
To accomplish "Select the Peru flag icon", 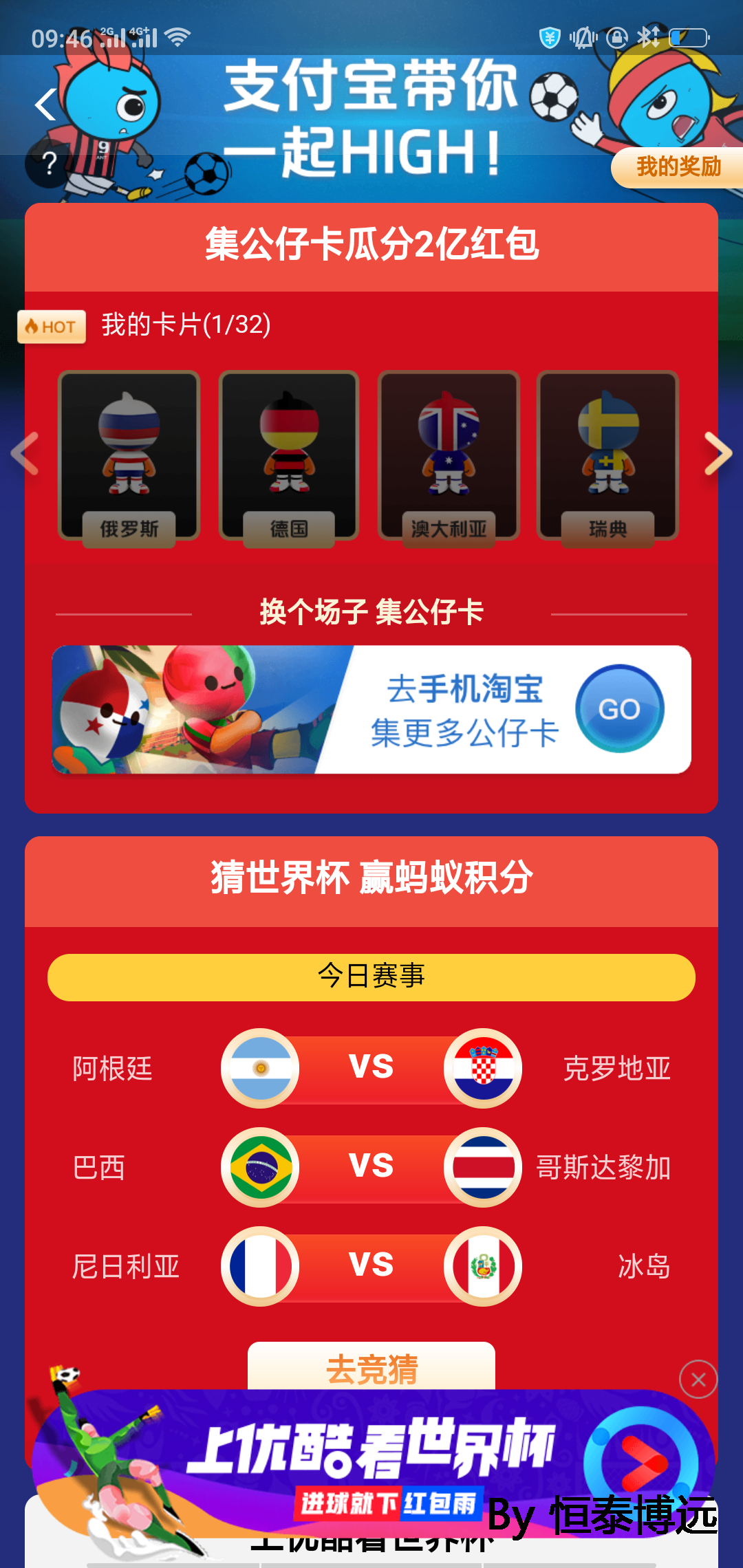I will (483, 1266).
